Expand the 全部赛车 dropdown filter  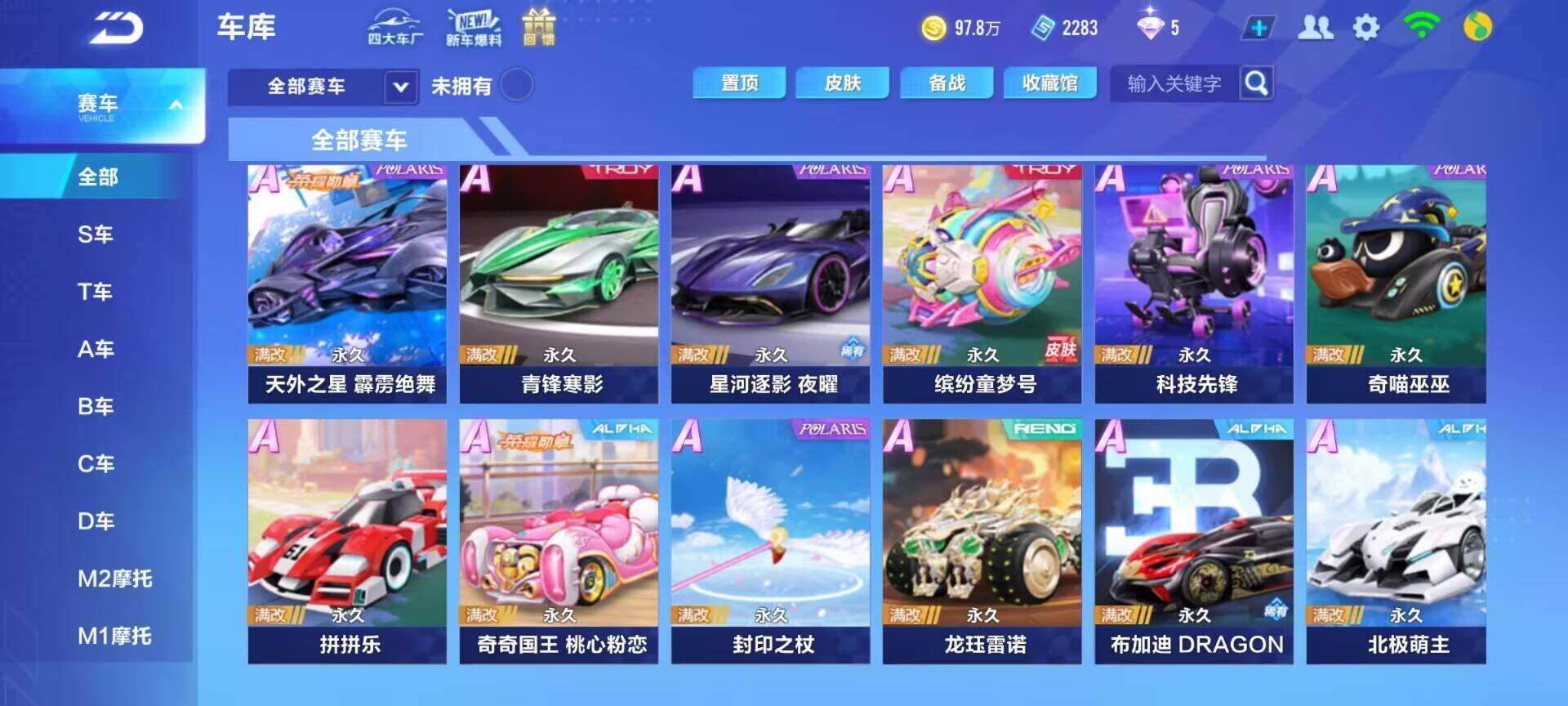coord(400,87)
